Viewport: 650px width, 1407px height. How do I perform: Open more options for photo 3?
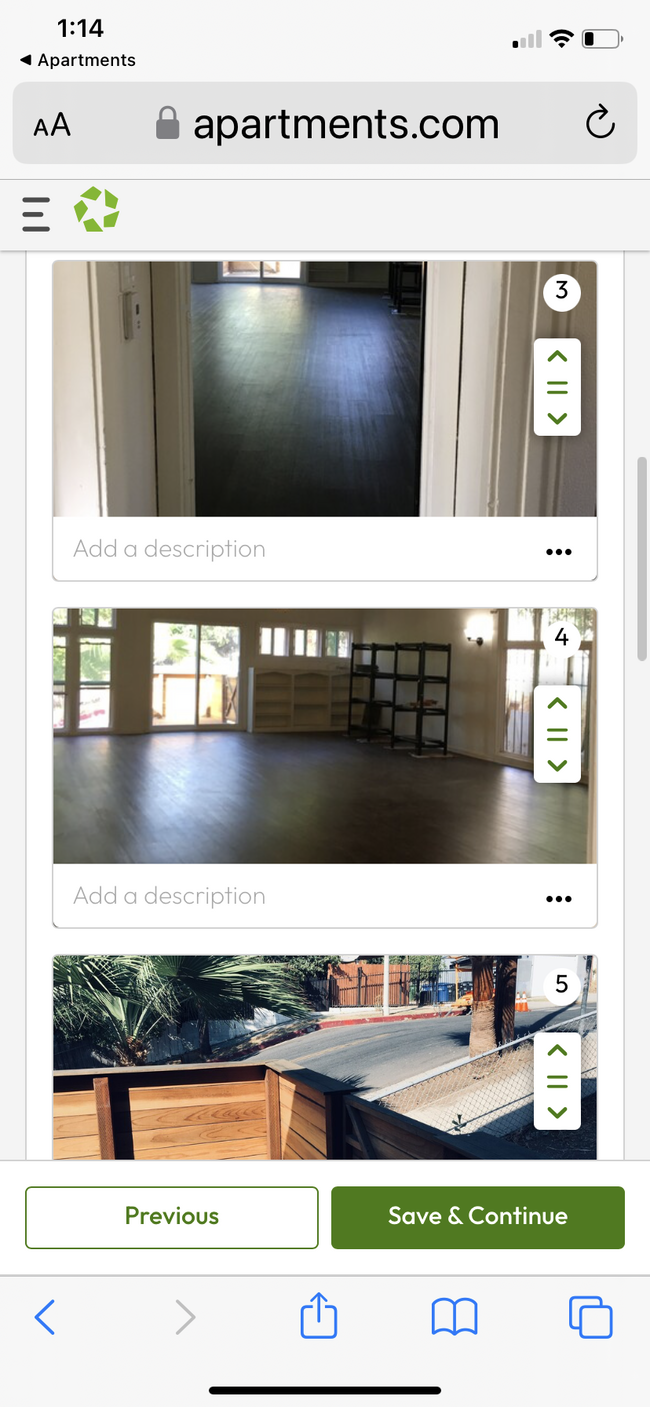pos(558,552)
